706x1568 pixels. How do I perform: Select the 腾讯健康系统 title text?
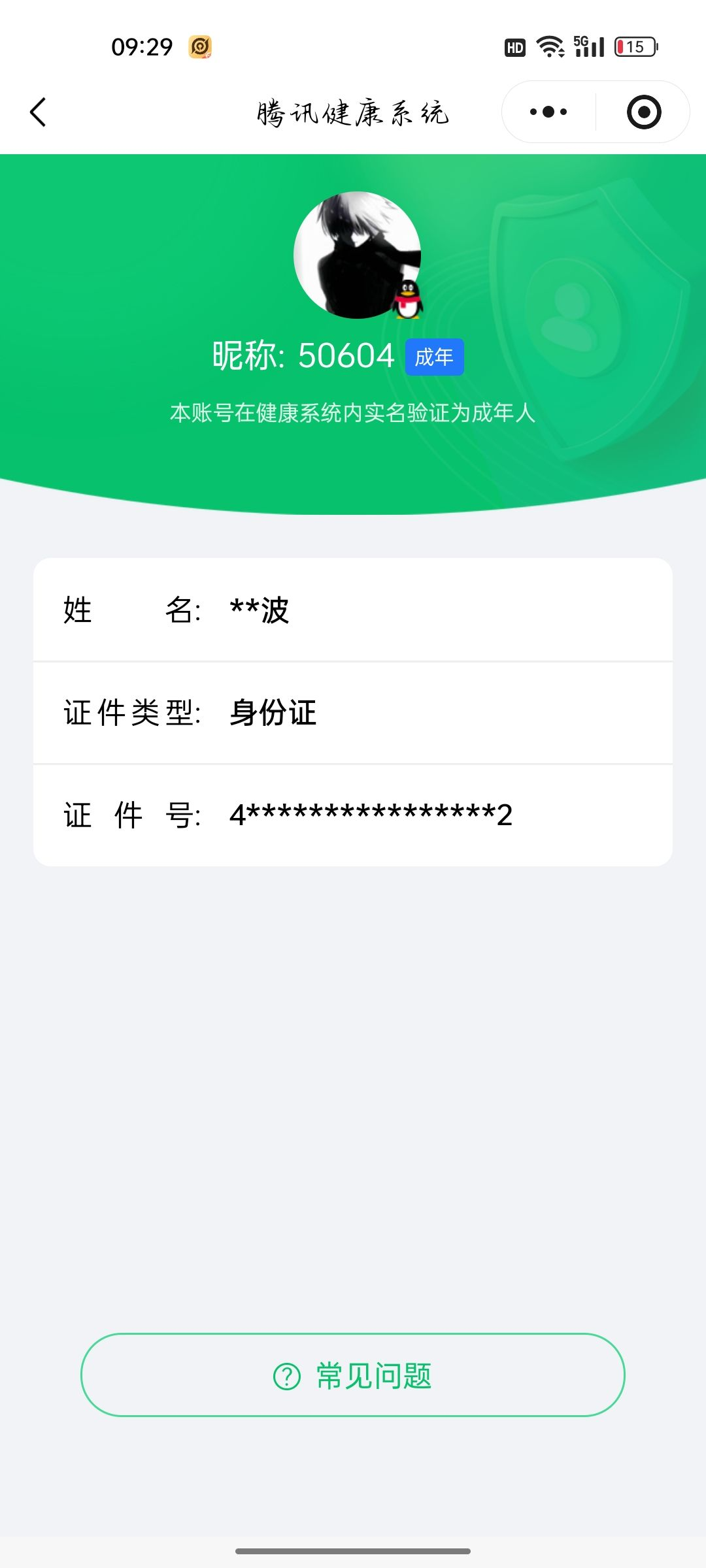point(353,112)
